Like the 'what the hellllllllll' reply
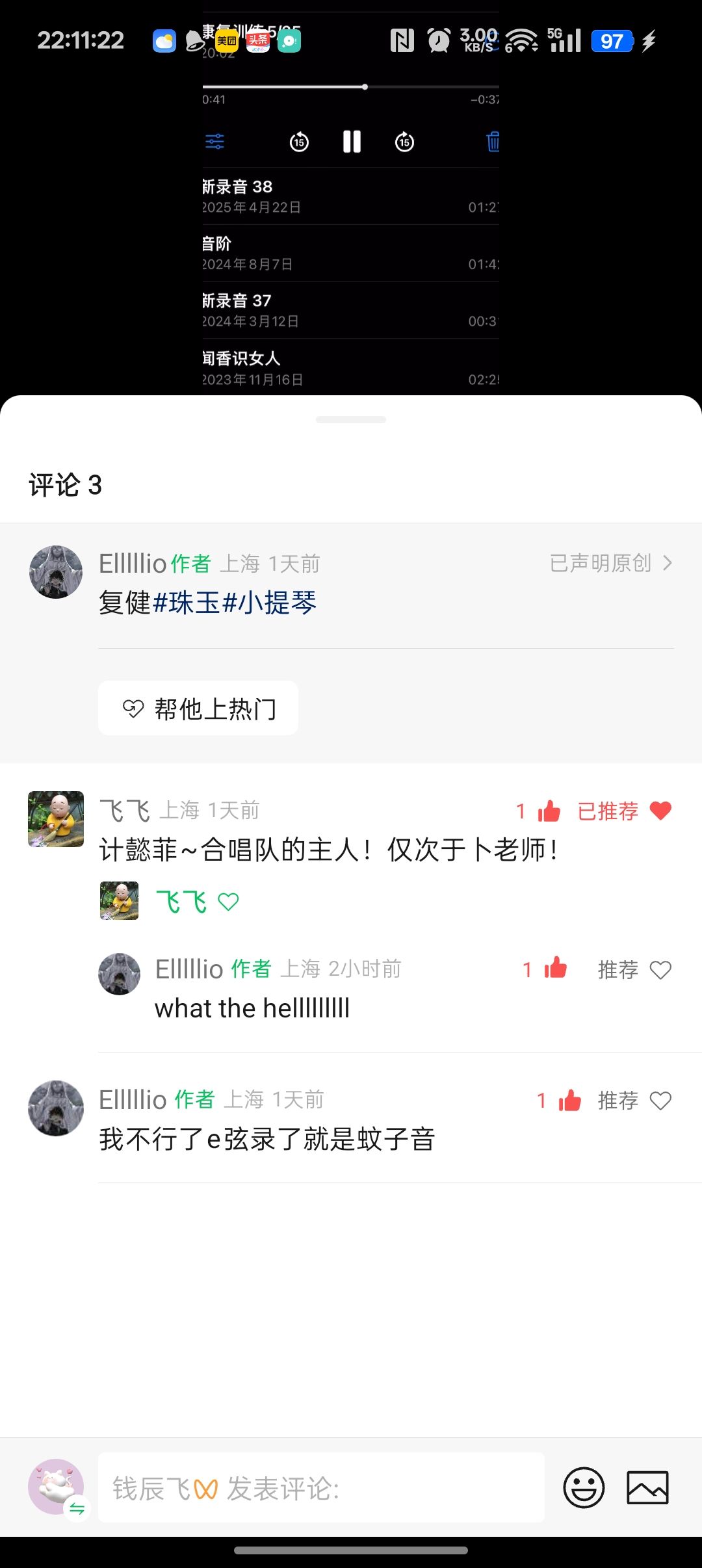 [x=554, y=969]
